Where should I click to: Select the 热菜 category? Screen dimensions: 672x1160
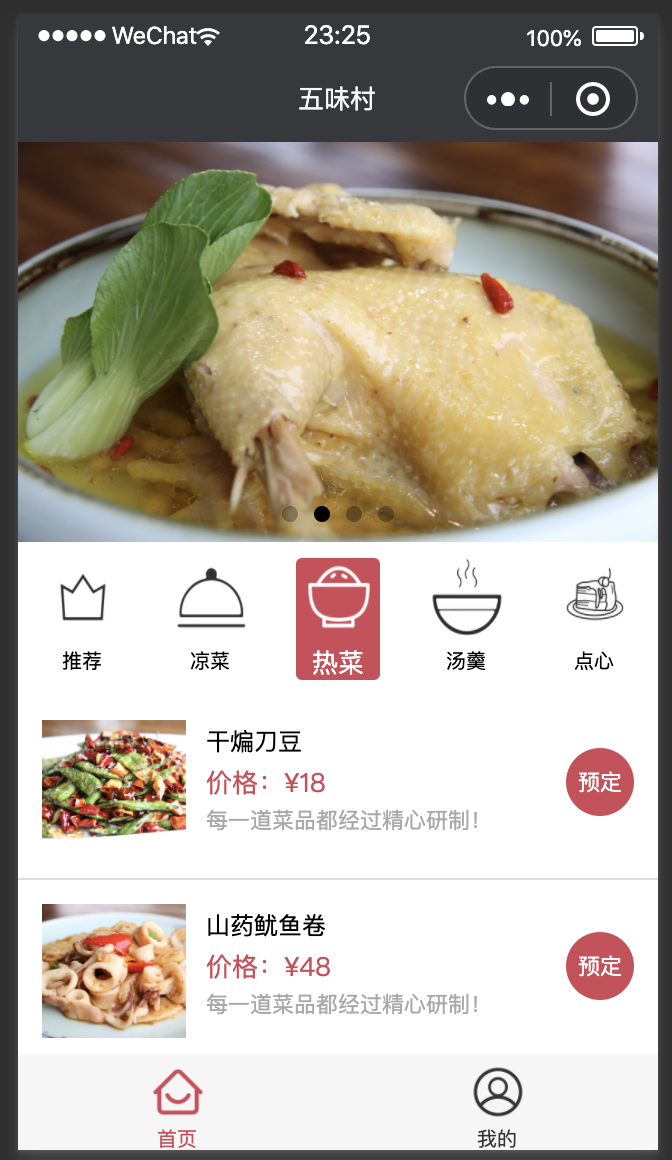click(x=338, y=619)
